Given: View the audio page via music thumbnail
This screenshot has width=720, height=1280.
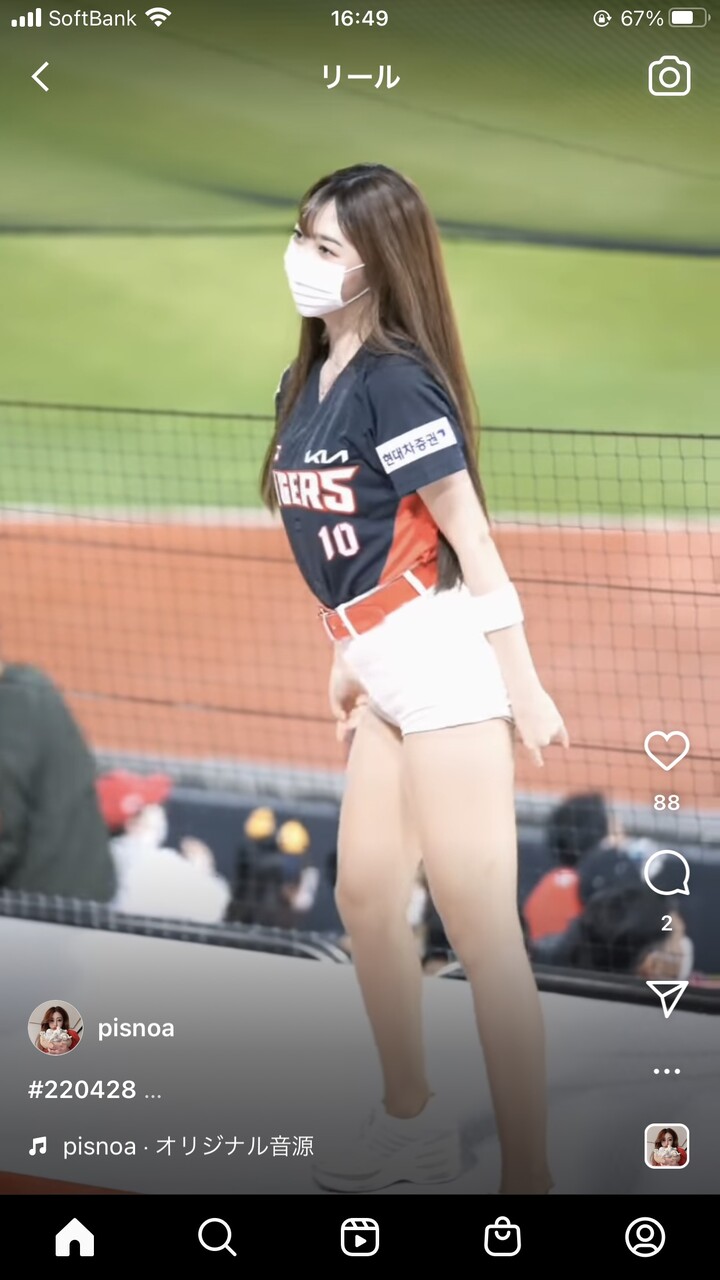Looking at the screenshot, I should pos(667,1146).
